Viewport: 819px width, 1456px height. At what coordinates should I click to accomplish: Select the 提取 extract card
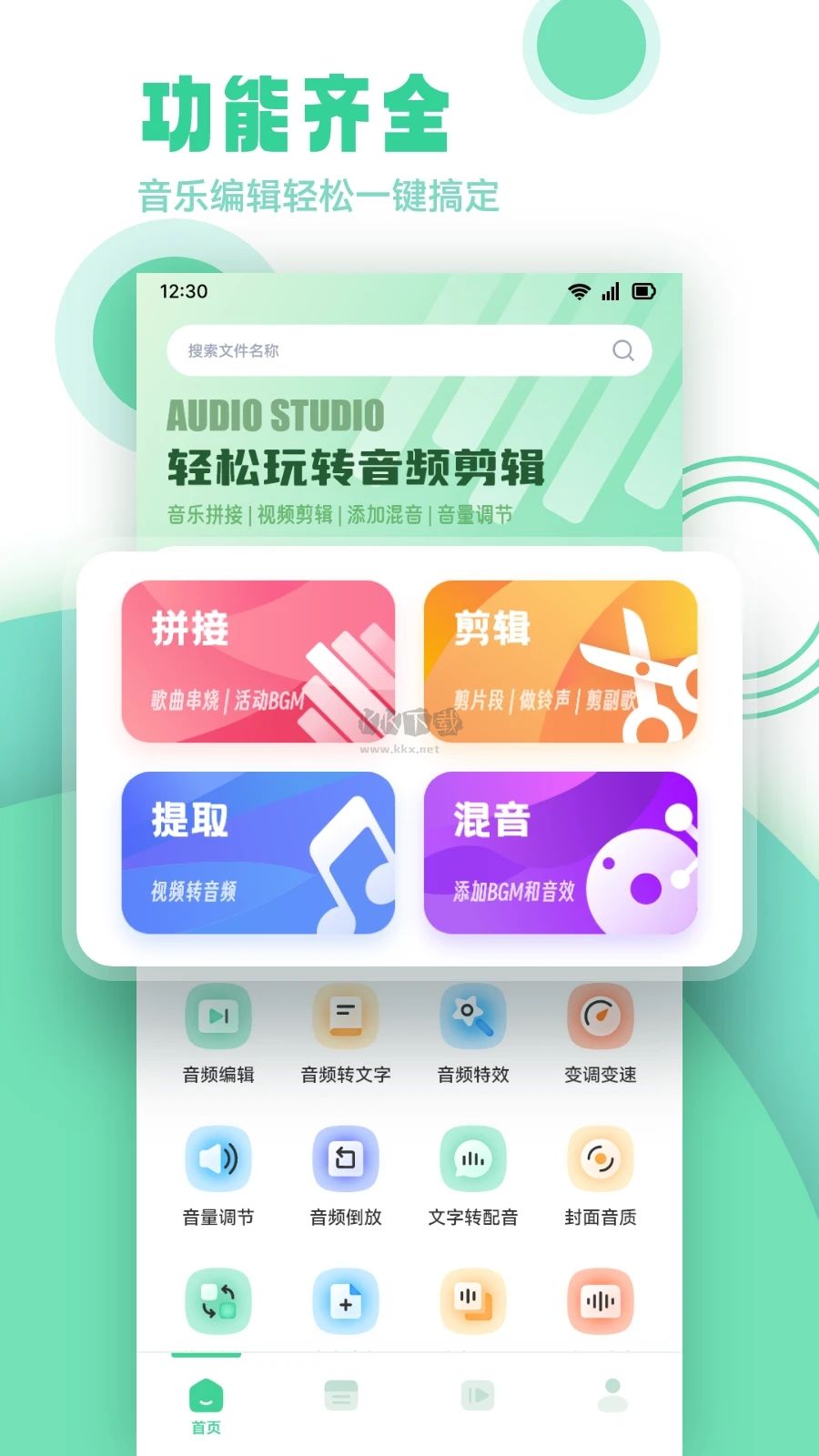(259, 853)
